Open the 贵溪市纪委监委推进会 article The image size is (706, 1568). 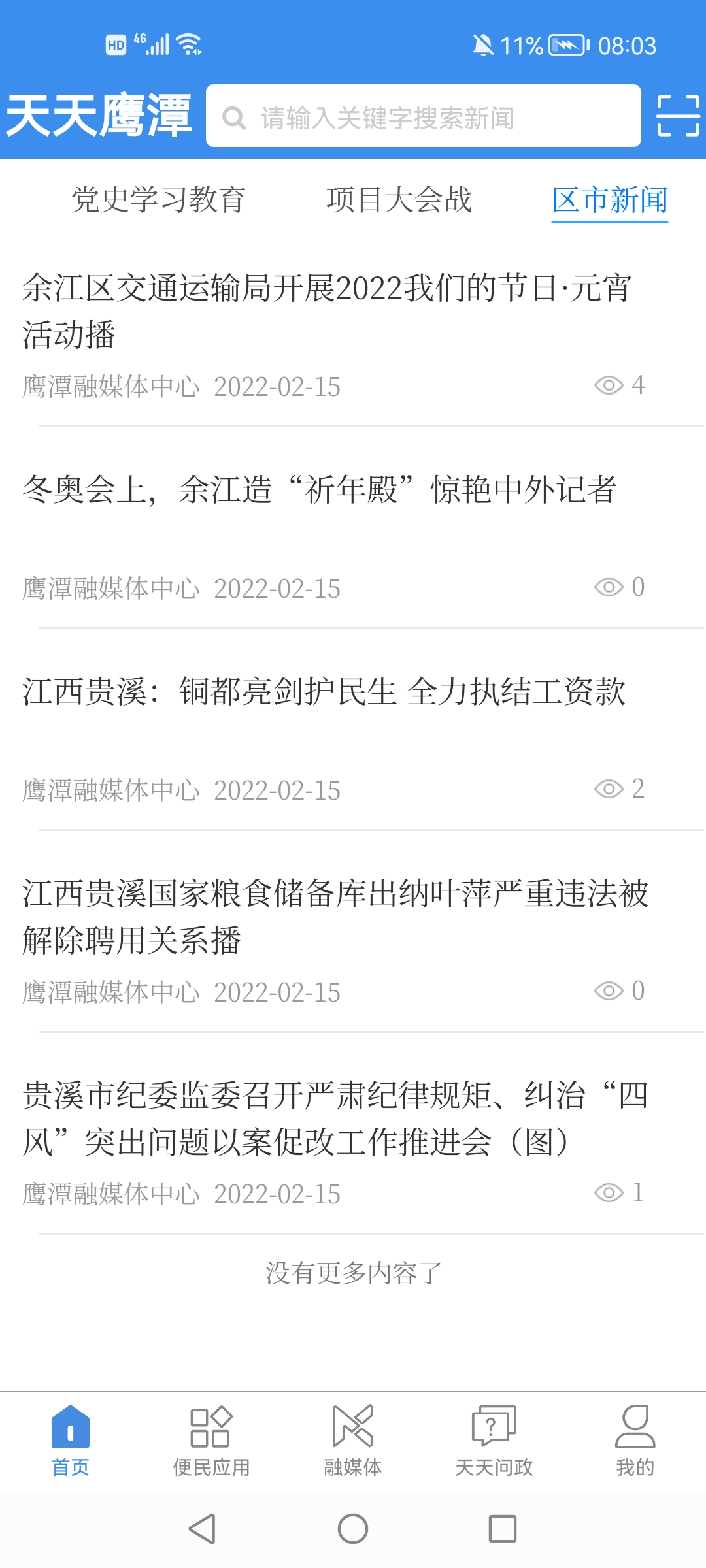353,1142
